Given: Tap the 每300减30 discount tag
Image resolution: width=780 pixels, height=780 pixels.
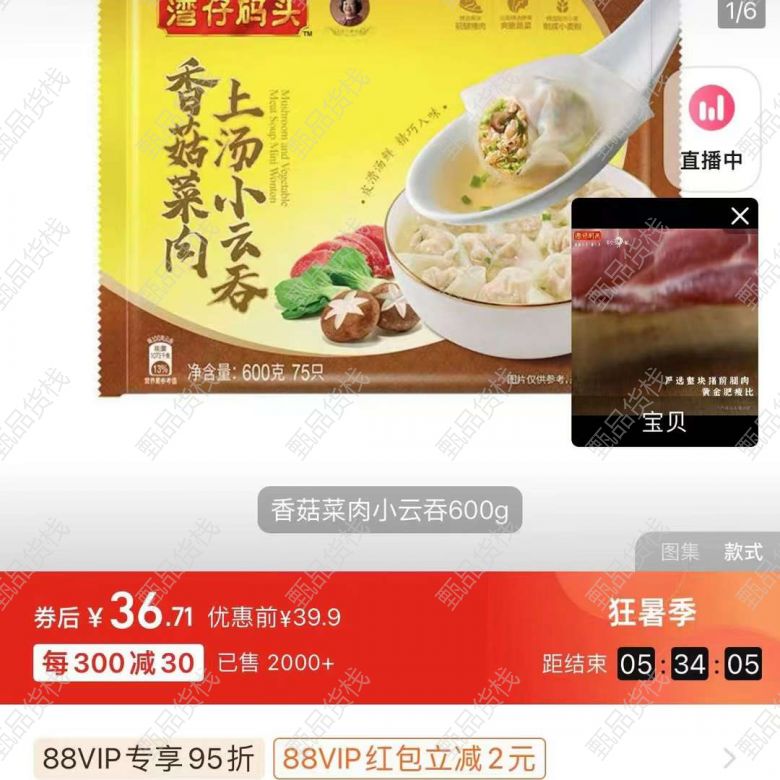Looking at the screenshot, I should coord(118,662).
